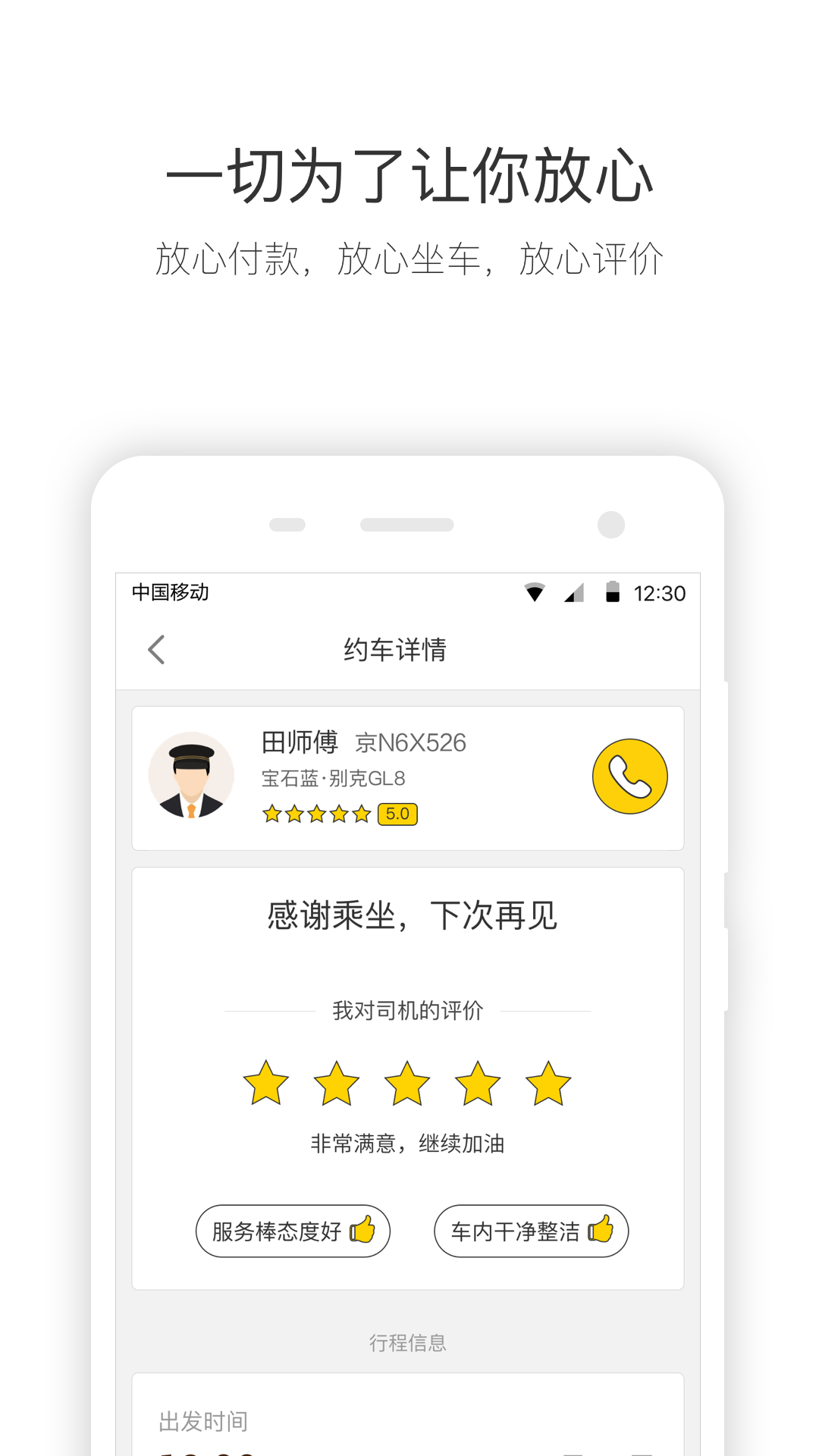Select the first star under 我对司机的评价
The width and height of the screenshot is (819, 1456).
point(265,1084)
